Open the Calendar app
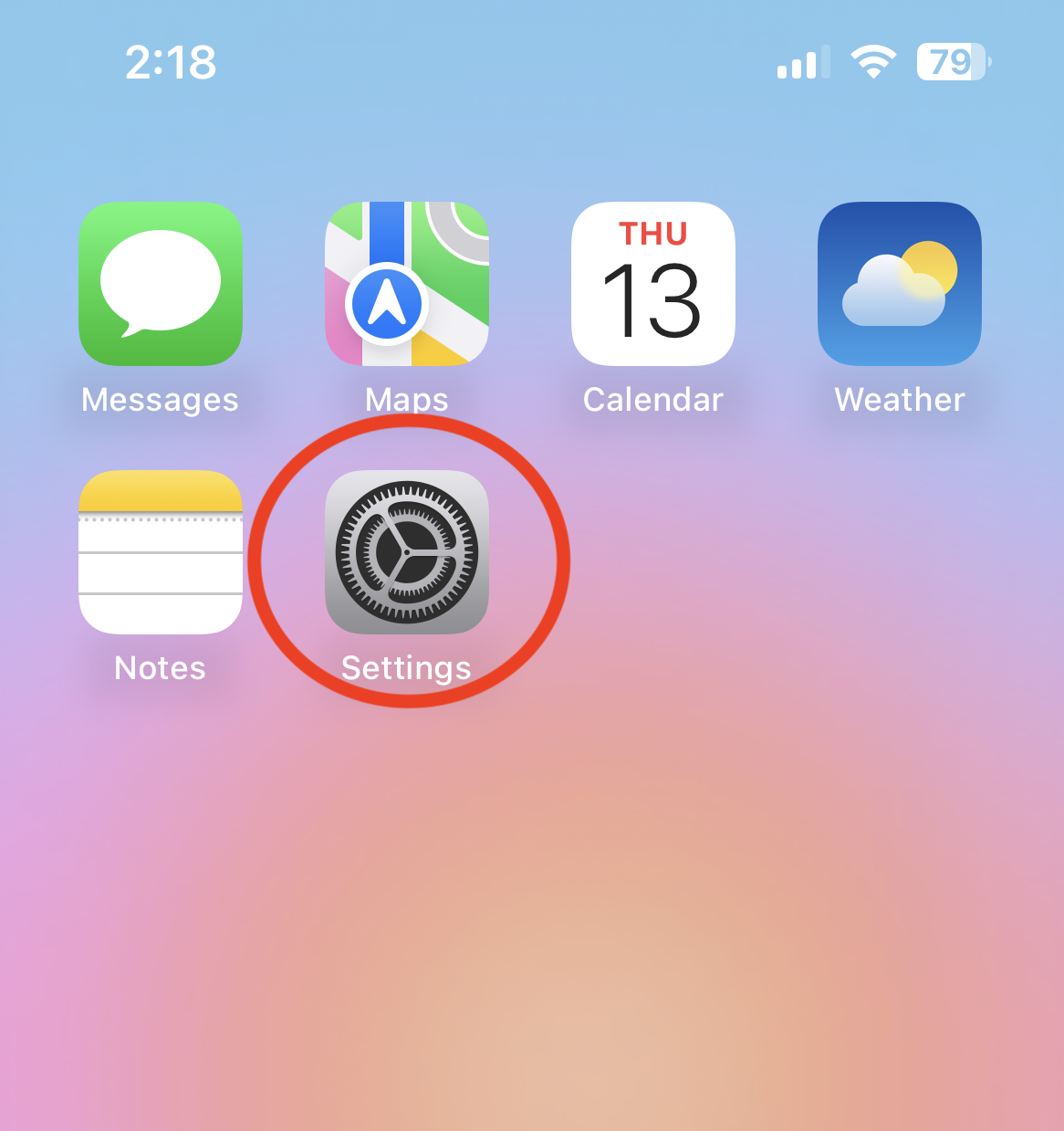This screenshot has height=1131, width=1064. [x=653, y=284]
